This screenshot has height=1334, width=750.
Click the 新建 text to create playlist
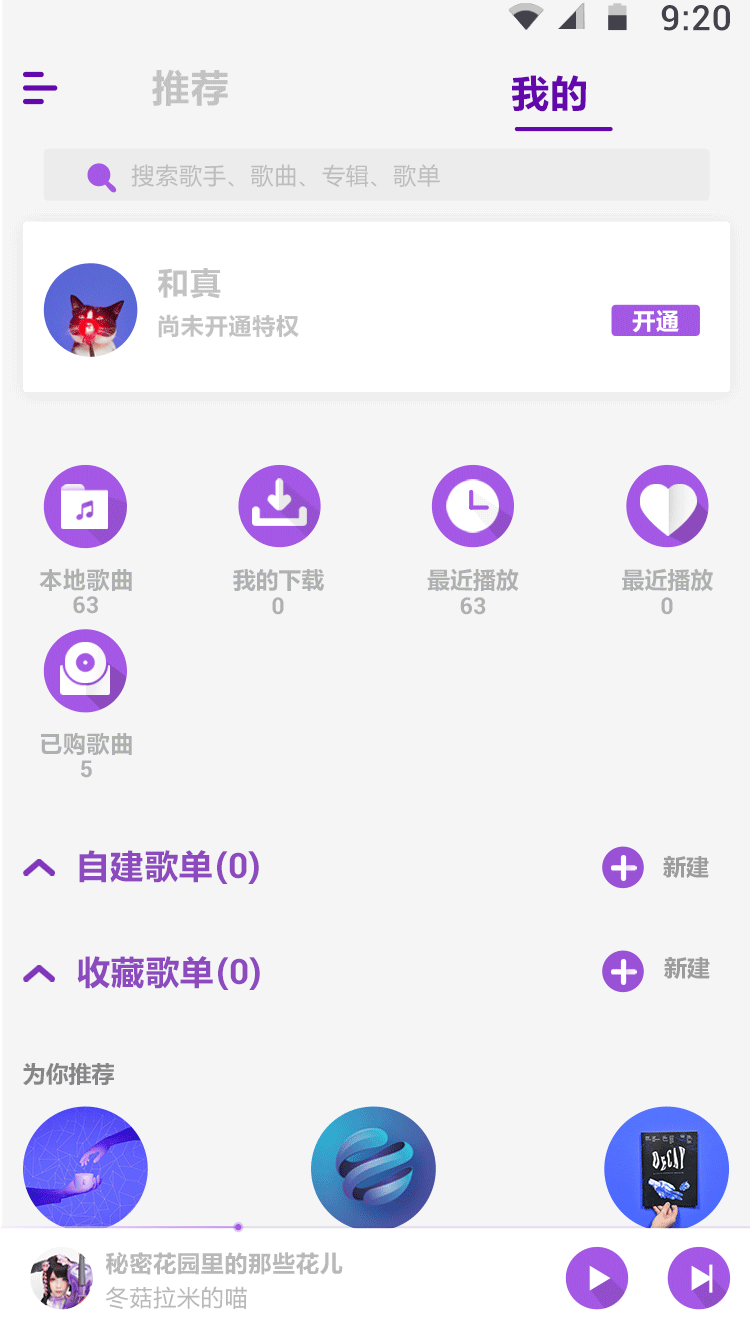(x=686, y=867)
